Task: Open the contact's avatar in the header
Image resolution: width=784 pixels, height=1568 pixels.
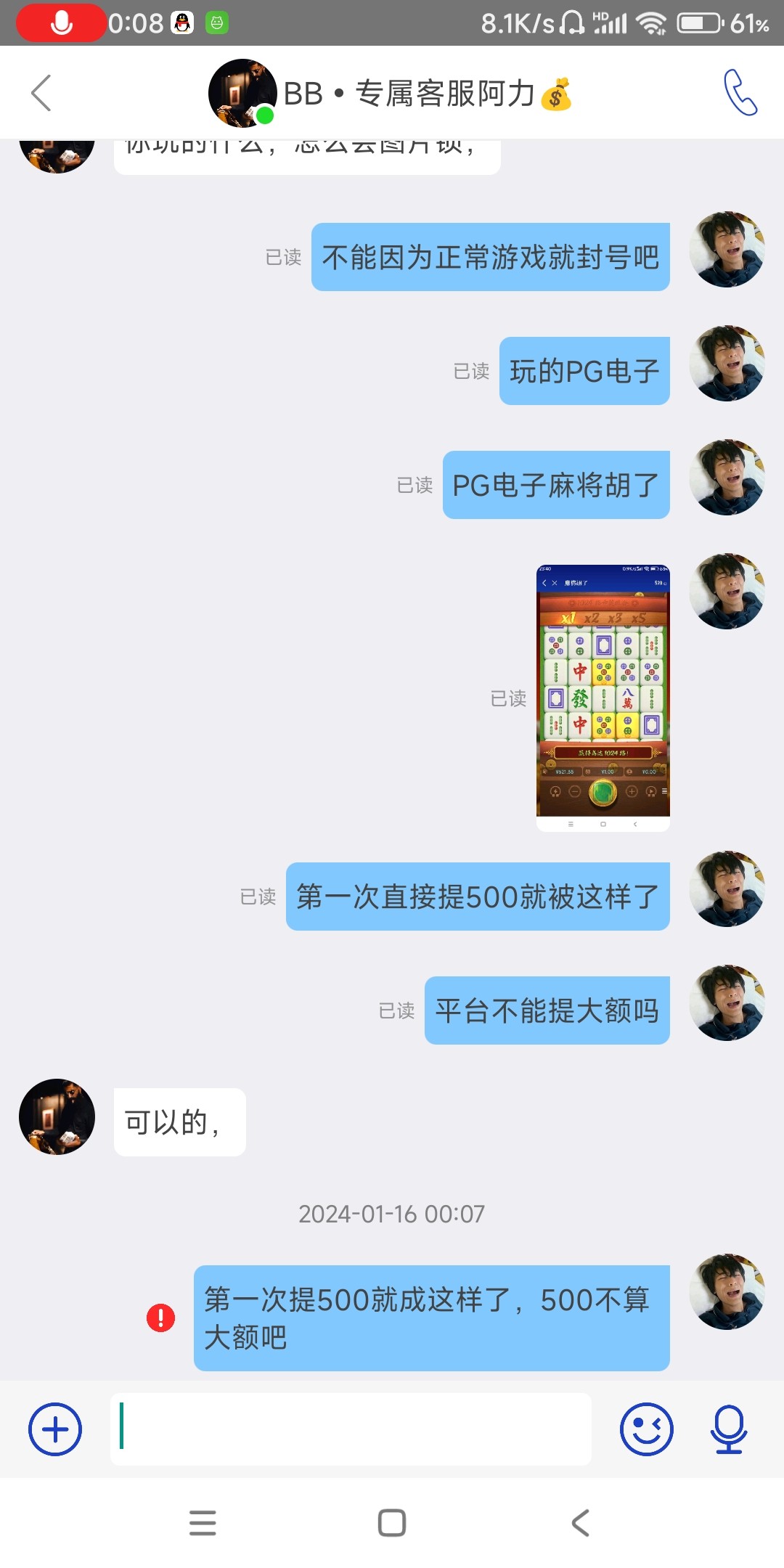Action: [x=242, y=93]
